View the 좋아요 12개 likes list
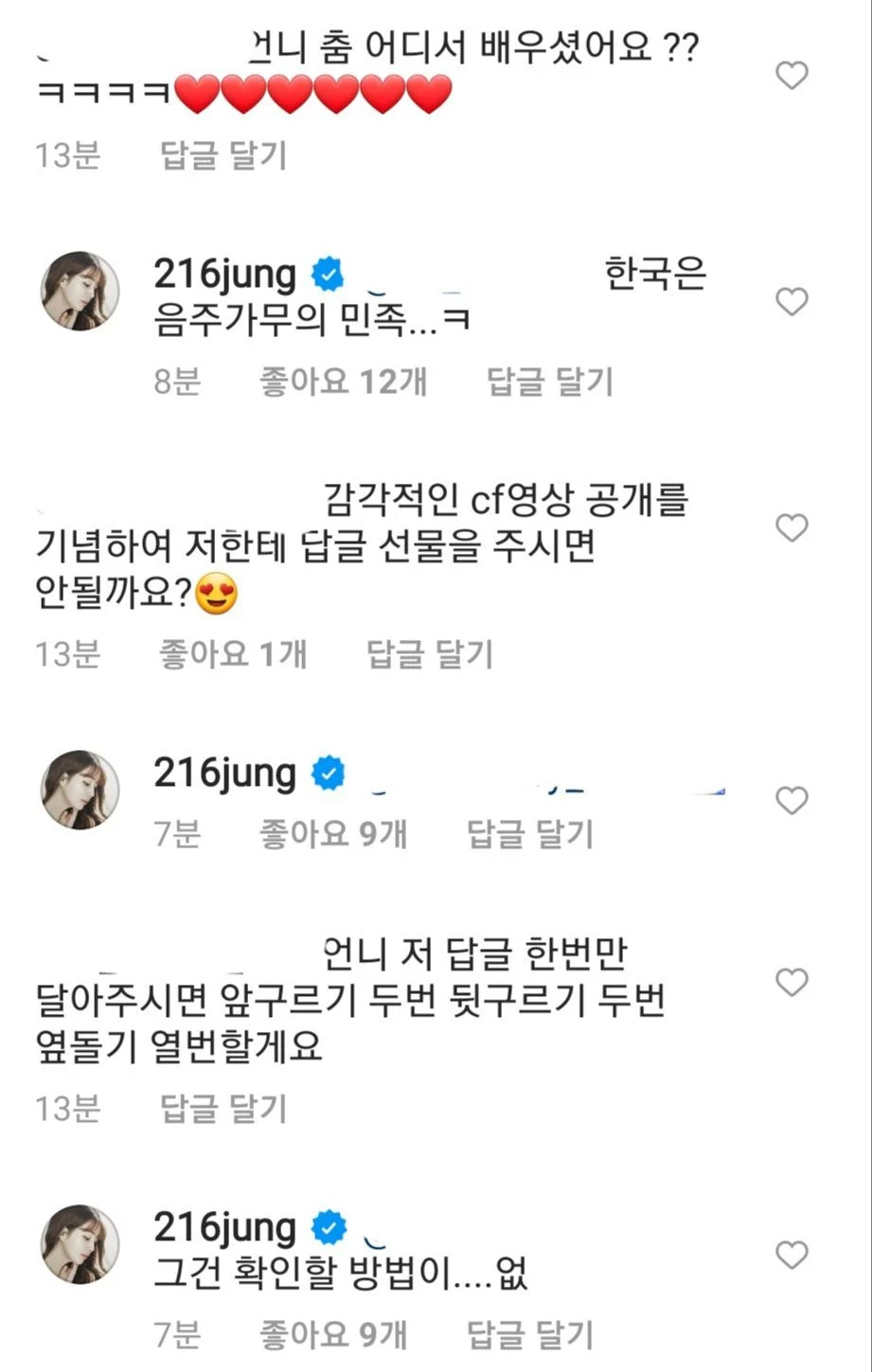The width and height of the screenshot is (872, 1372). 343,382
